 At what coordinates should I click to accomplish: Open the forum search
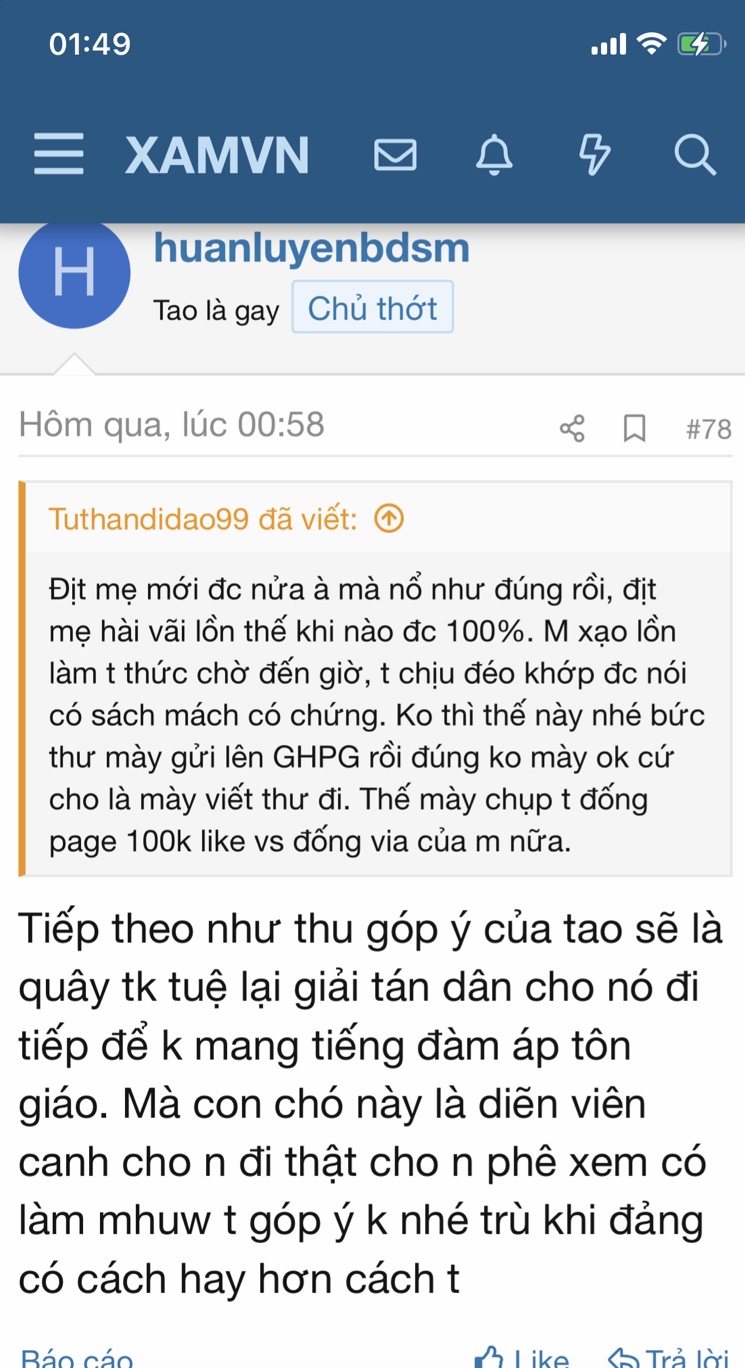point(694,155)
